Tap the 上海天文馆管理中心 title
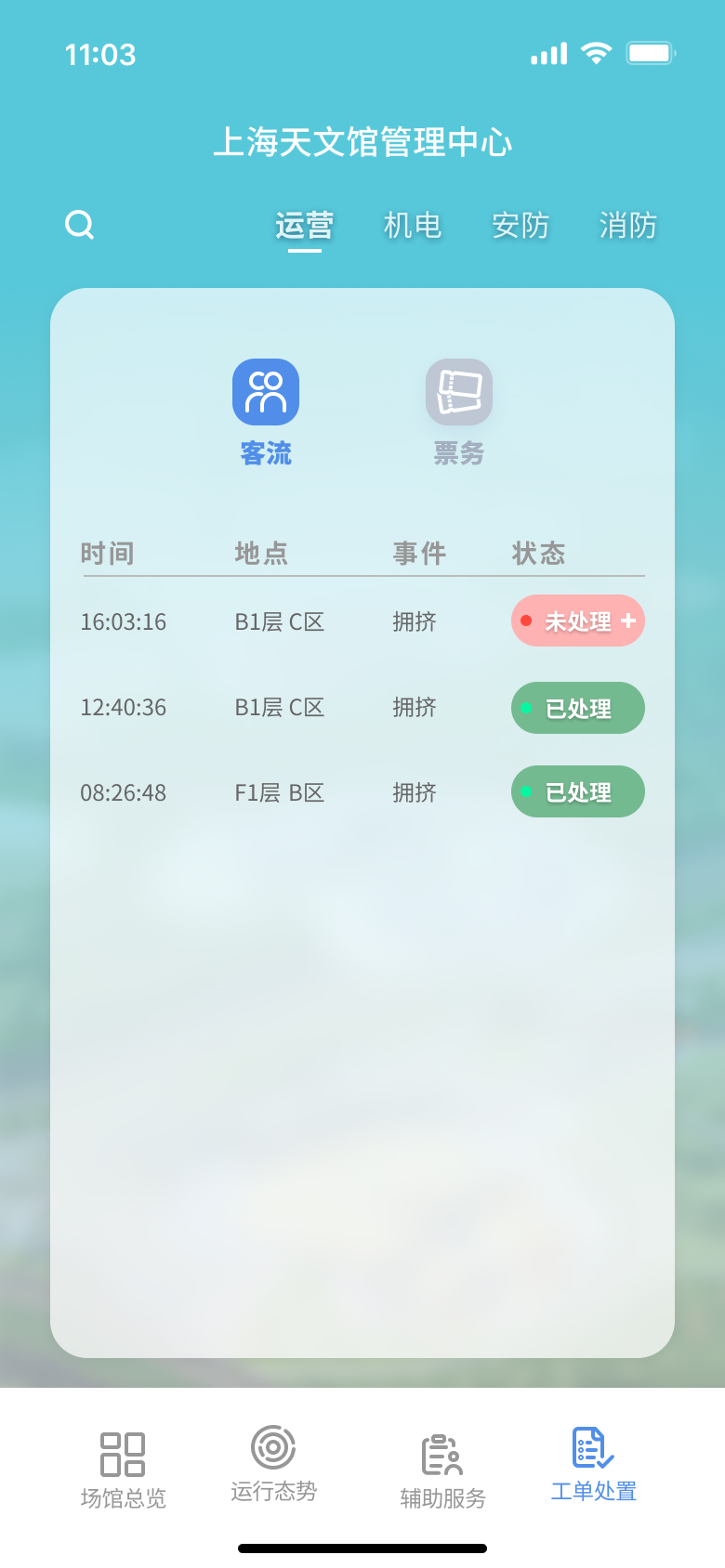 pyautogui.click(x=362, y=143)
